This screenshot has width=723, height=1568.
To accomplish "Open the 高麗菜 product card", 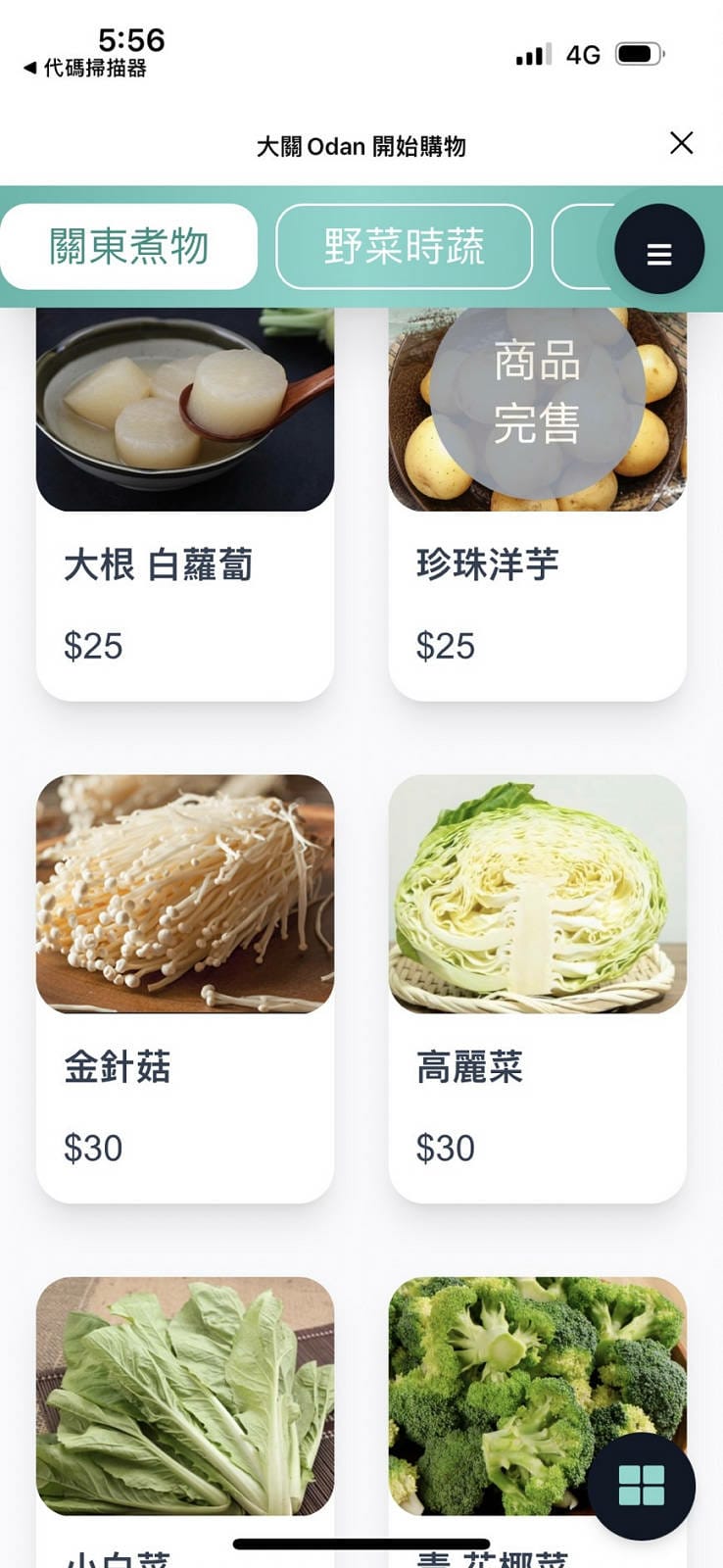I will [x=537, y=894].
